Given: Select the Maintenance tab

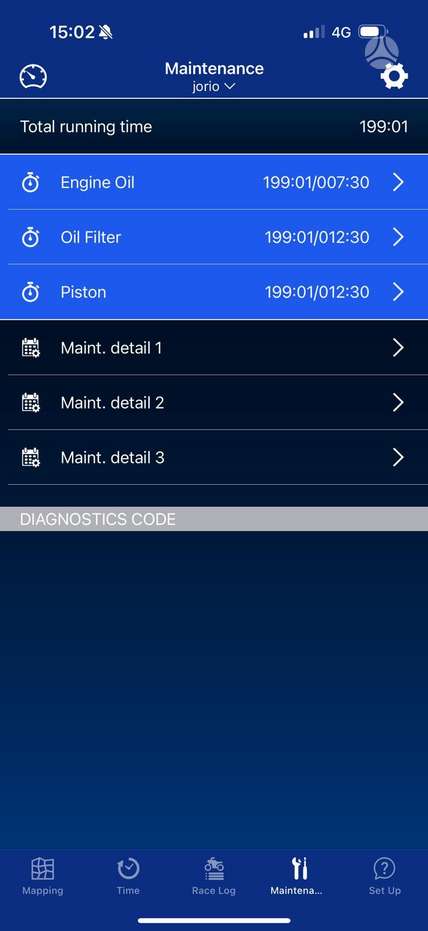Looking at the screenshot, I should click(x=299, y=876).
